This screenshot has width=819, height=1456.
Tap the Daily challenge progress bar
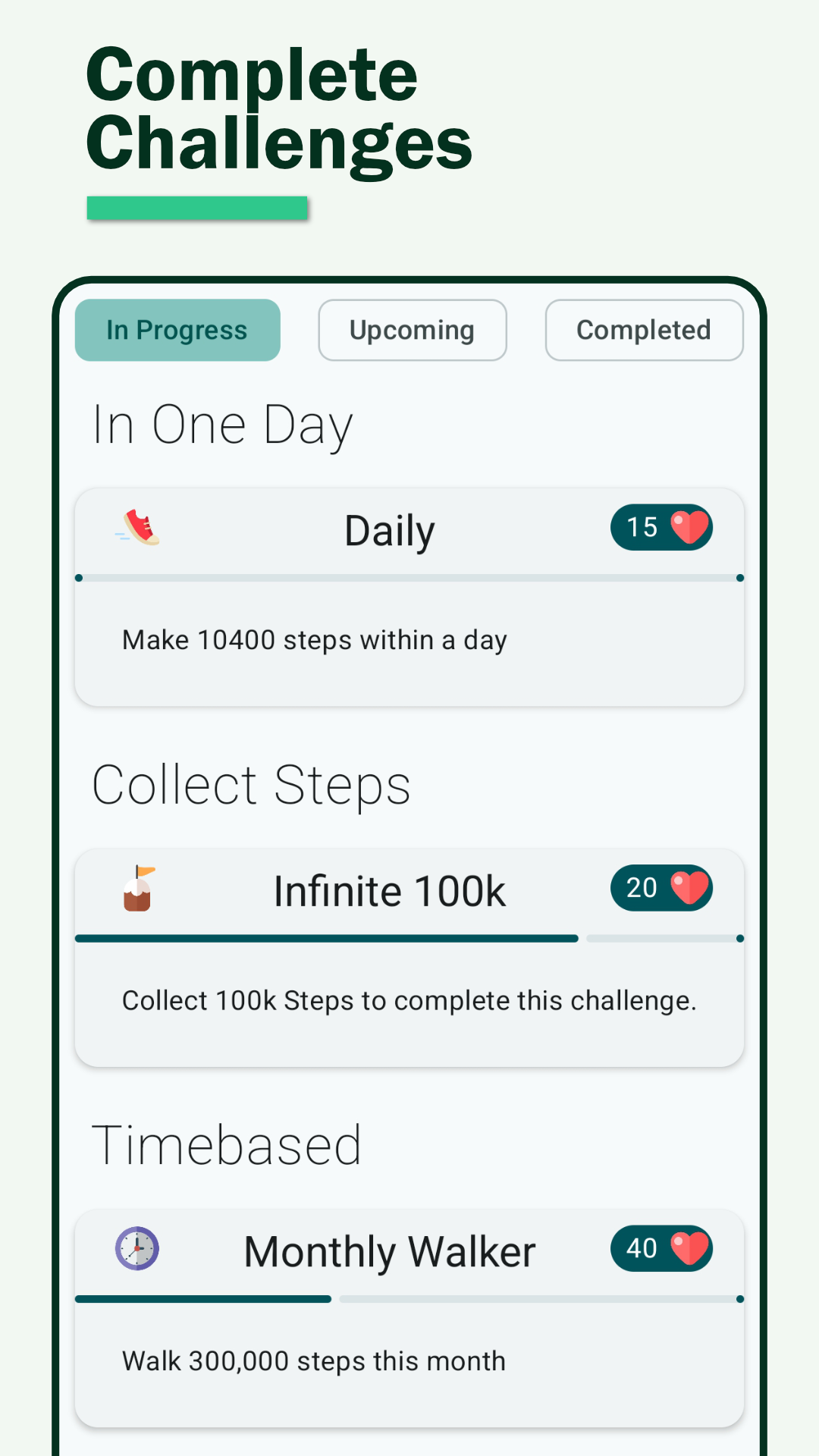[x=409, y=578]
